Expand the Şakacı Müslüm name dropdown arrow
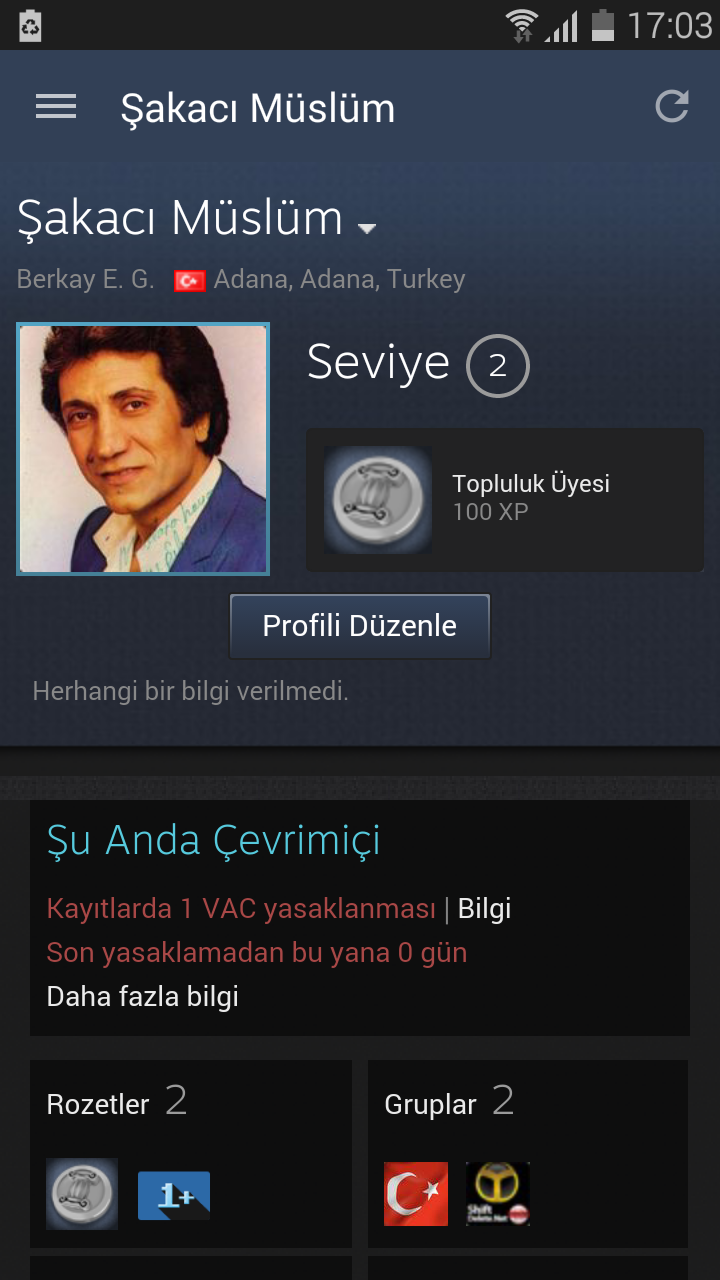The image size is (720, 1280). coord(367,228)
